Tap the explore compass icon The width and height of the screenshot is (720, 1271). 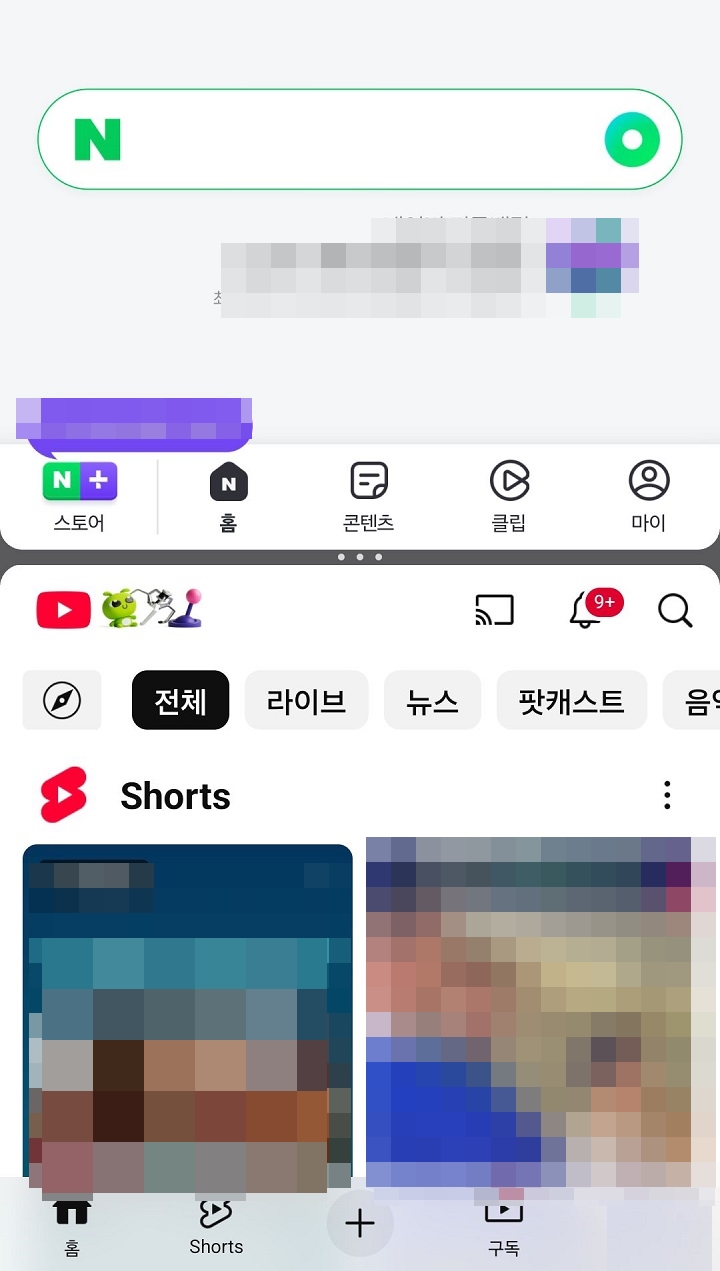coord(61,700)
